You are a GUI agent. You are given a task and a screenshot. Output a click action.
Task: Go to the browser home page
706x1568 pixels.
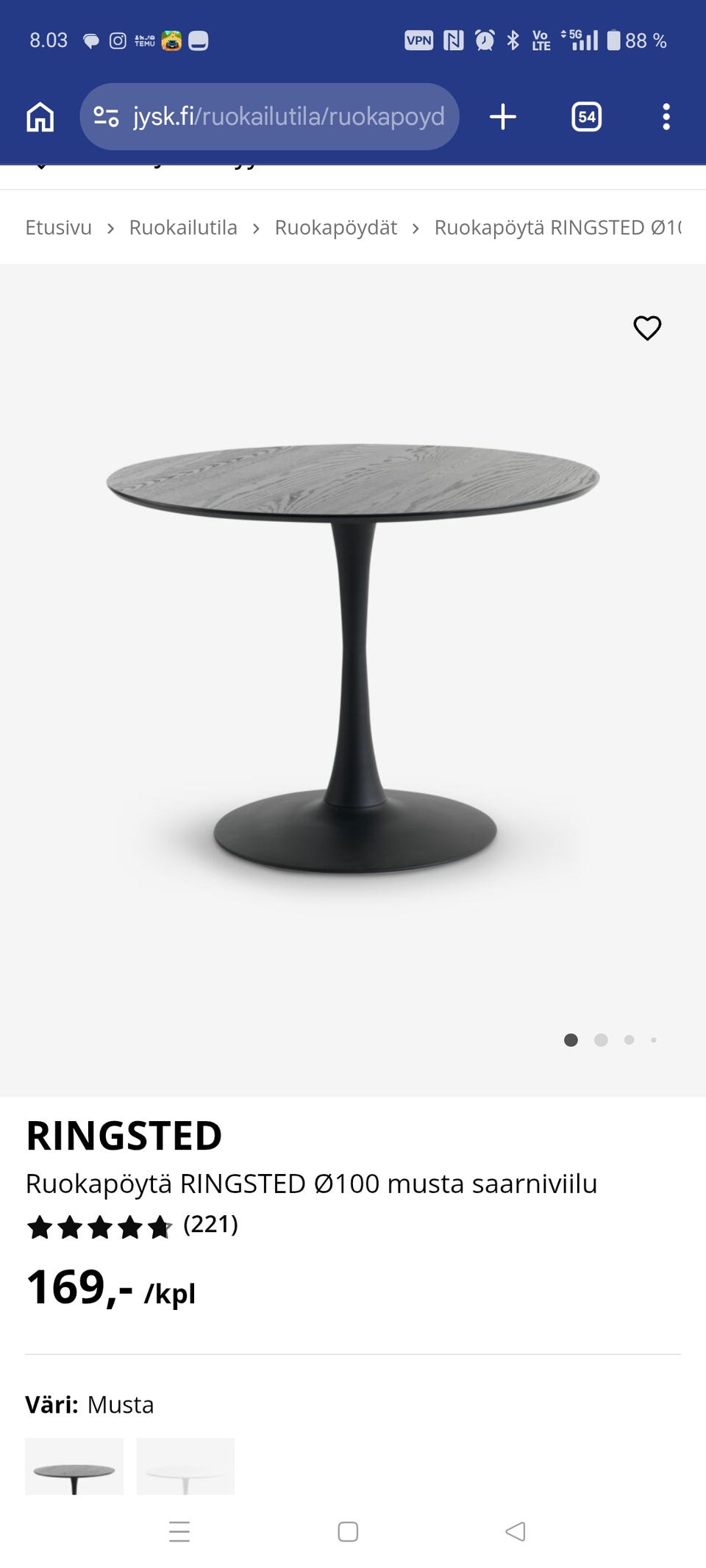click(40, 117)
